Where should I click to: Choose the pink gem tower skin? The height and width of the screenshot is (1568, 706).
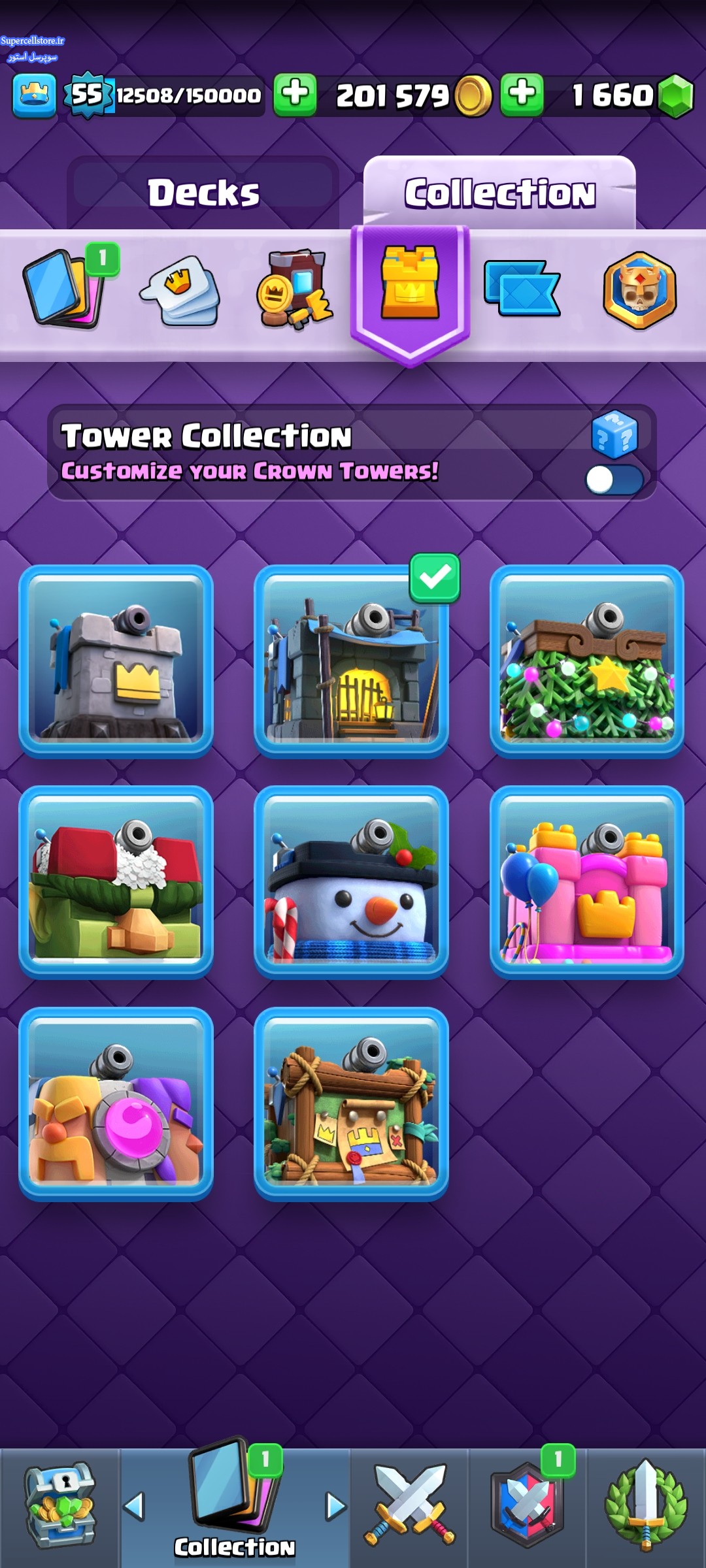tap(116, 1103)
